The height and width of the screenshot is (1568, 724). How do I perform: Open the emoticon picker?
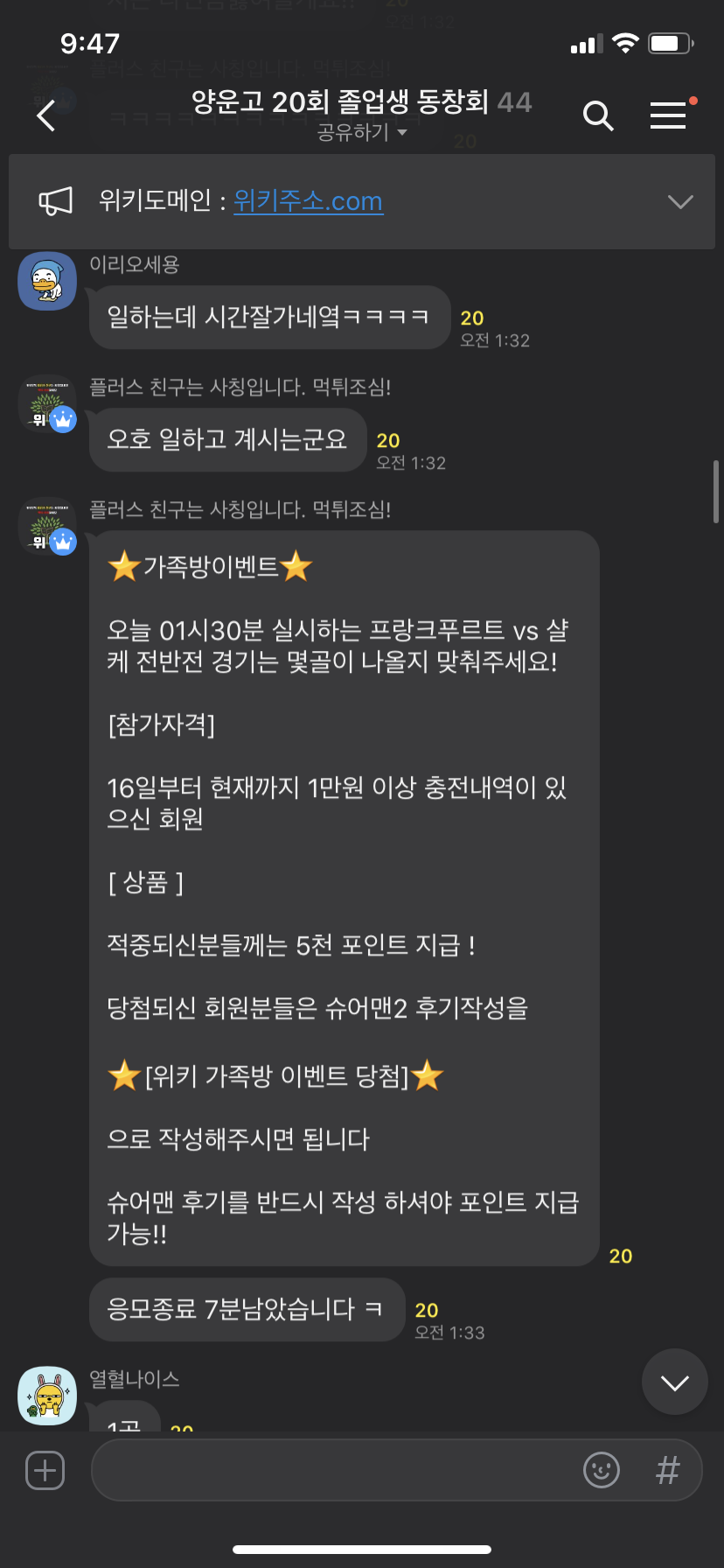[602, 1470]
